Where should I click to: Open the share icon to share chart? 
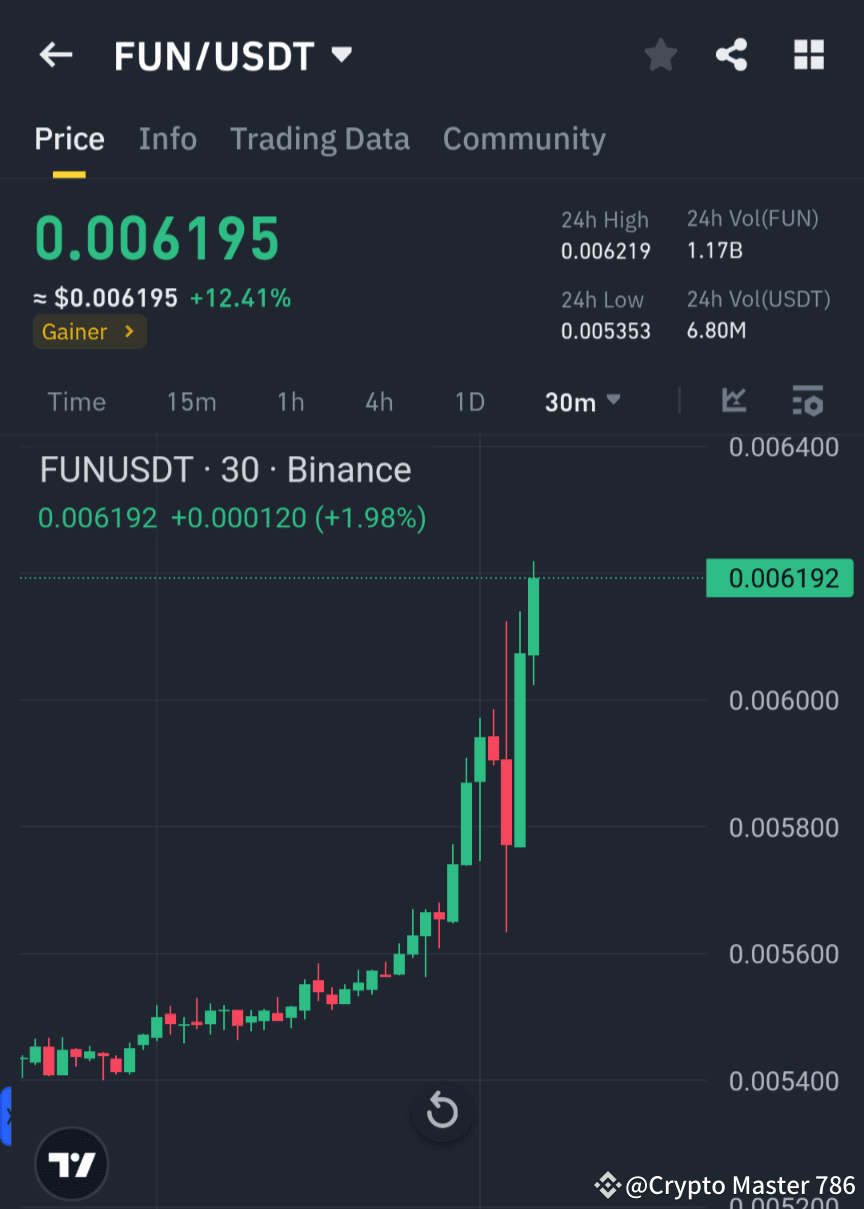pos(731,55)
